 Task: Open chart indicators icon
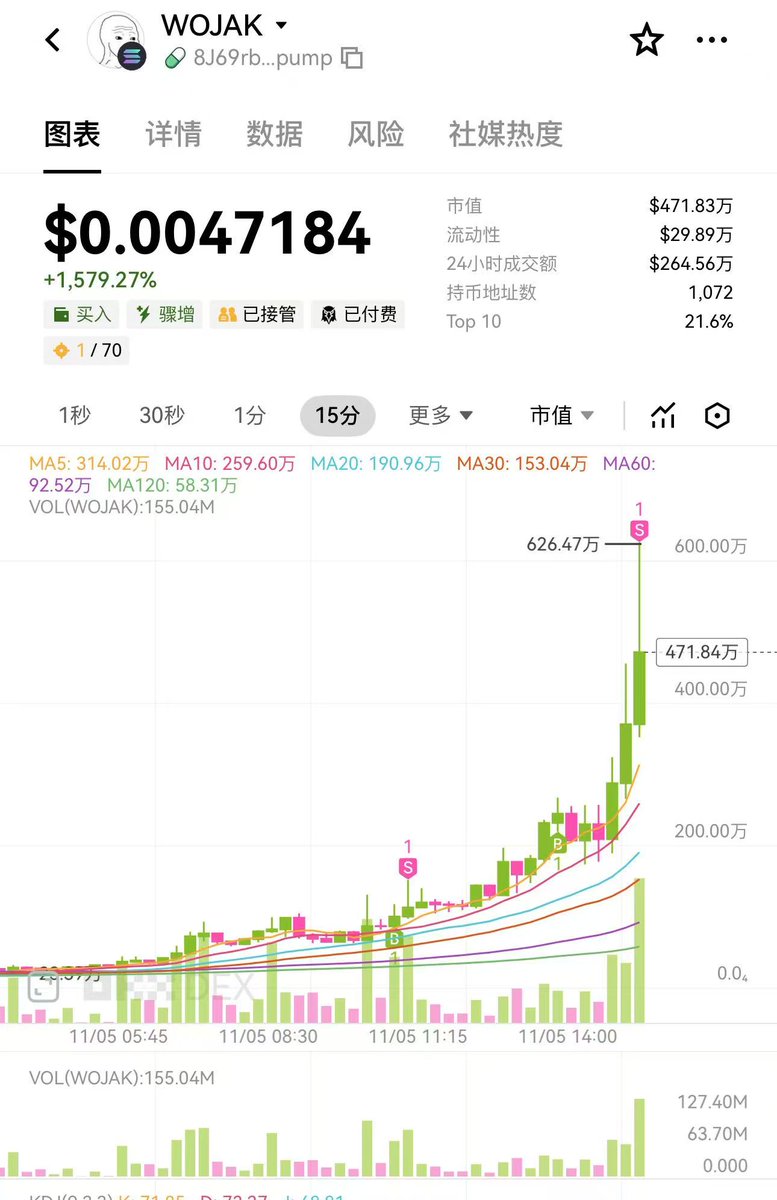663,415
